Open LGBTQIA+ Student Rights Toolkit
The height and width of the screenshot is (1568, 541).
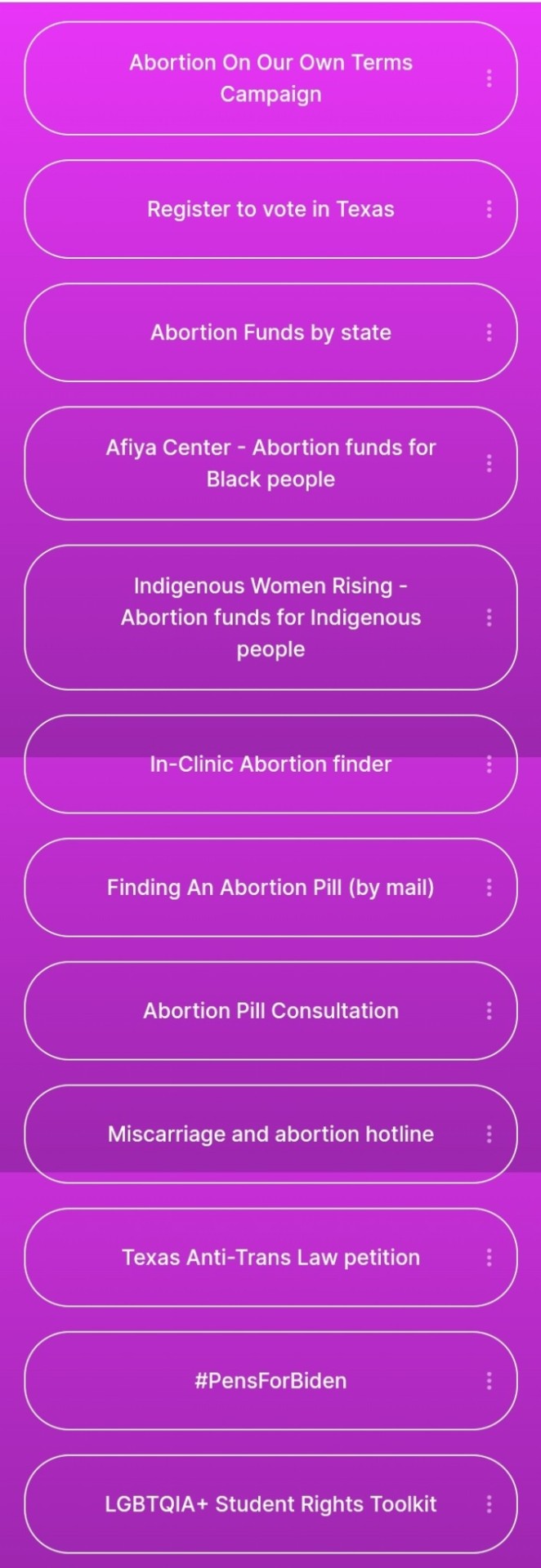pyautogui.click(x=270, y=1504)
